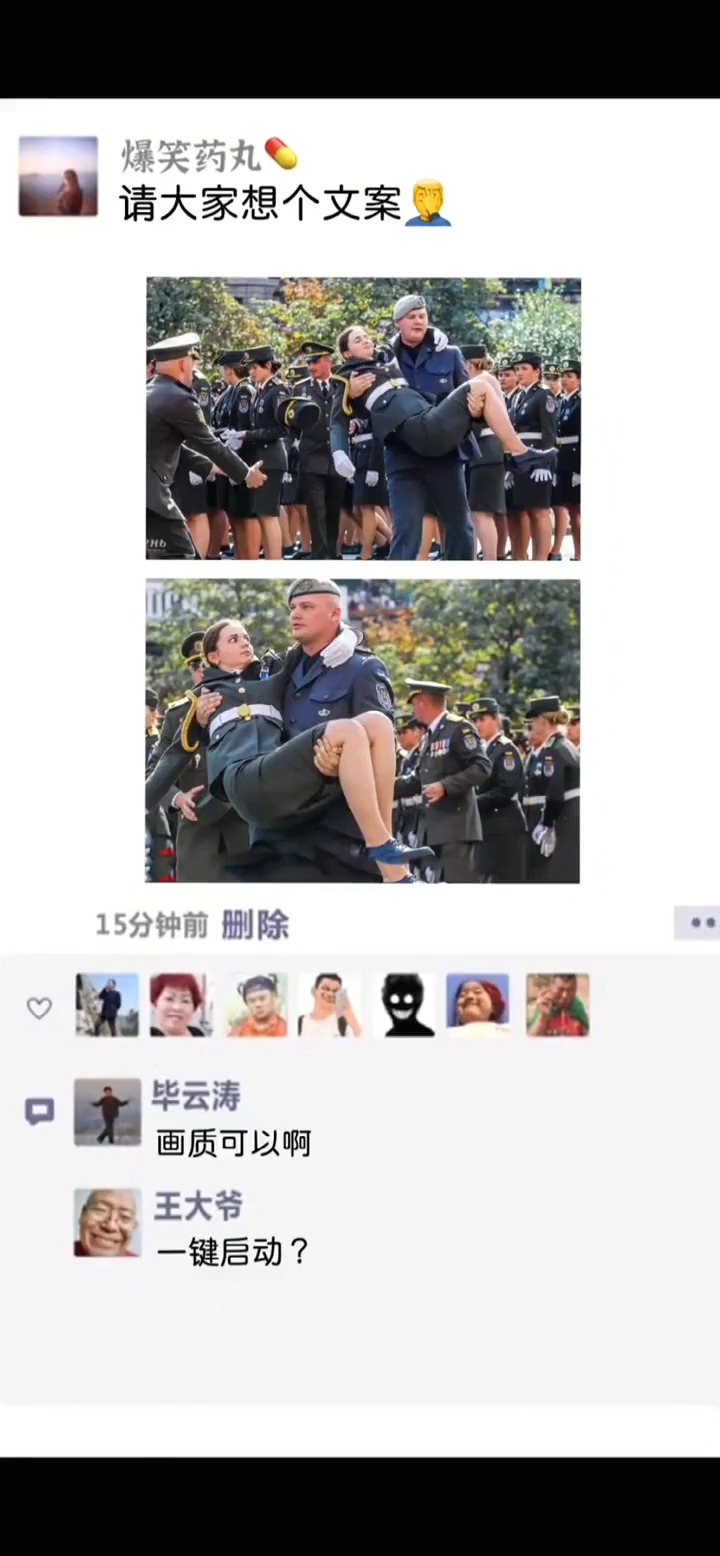This screenshot has height=1556, width=720.
Task: Reply to 王大爷's comment 一键启动？
Action: [x=234, y=1251]
